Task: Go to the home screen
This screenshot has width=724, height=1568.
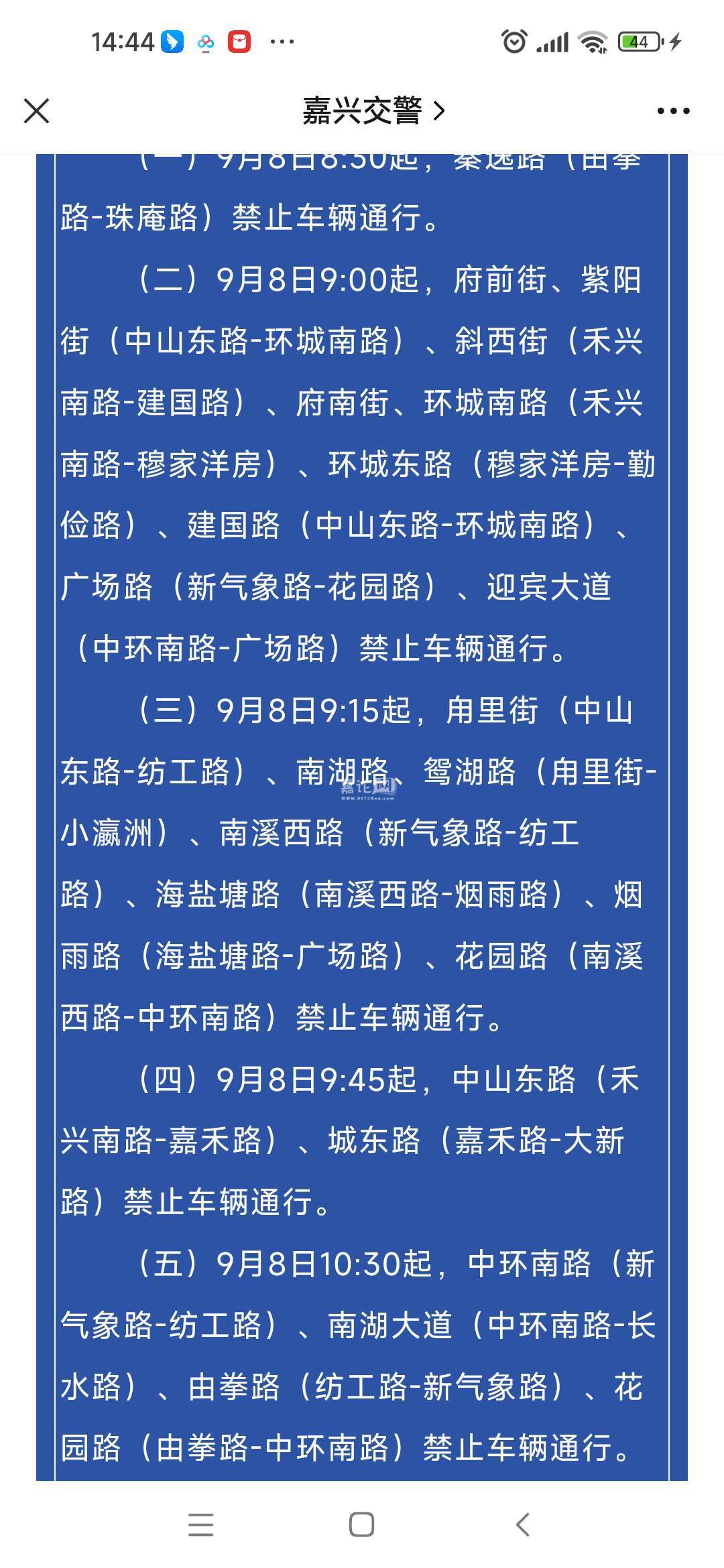Action: tap(361, 1524)
